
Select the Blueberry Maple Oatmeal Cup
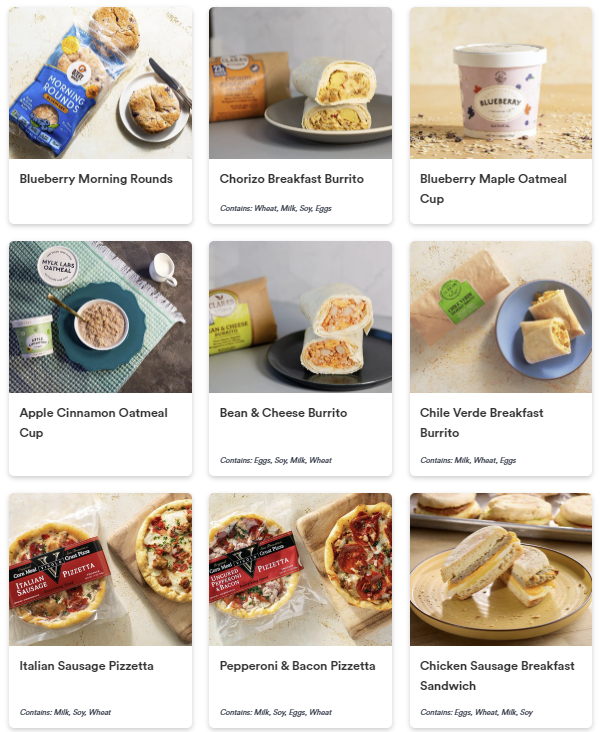(500, 115)
